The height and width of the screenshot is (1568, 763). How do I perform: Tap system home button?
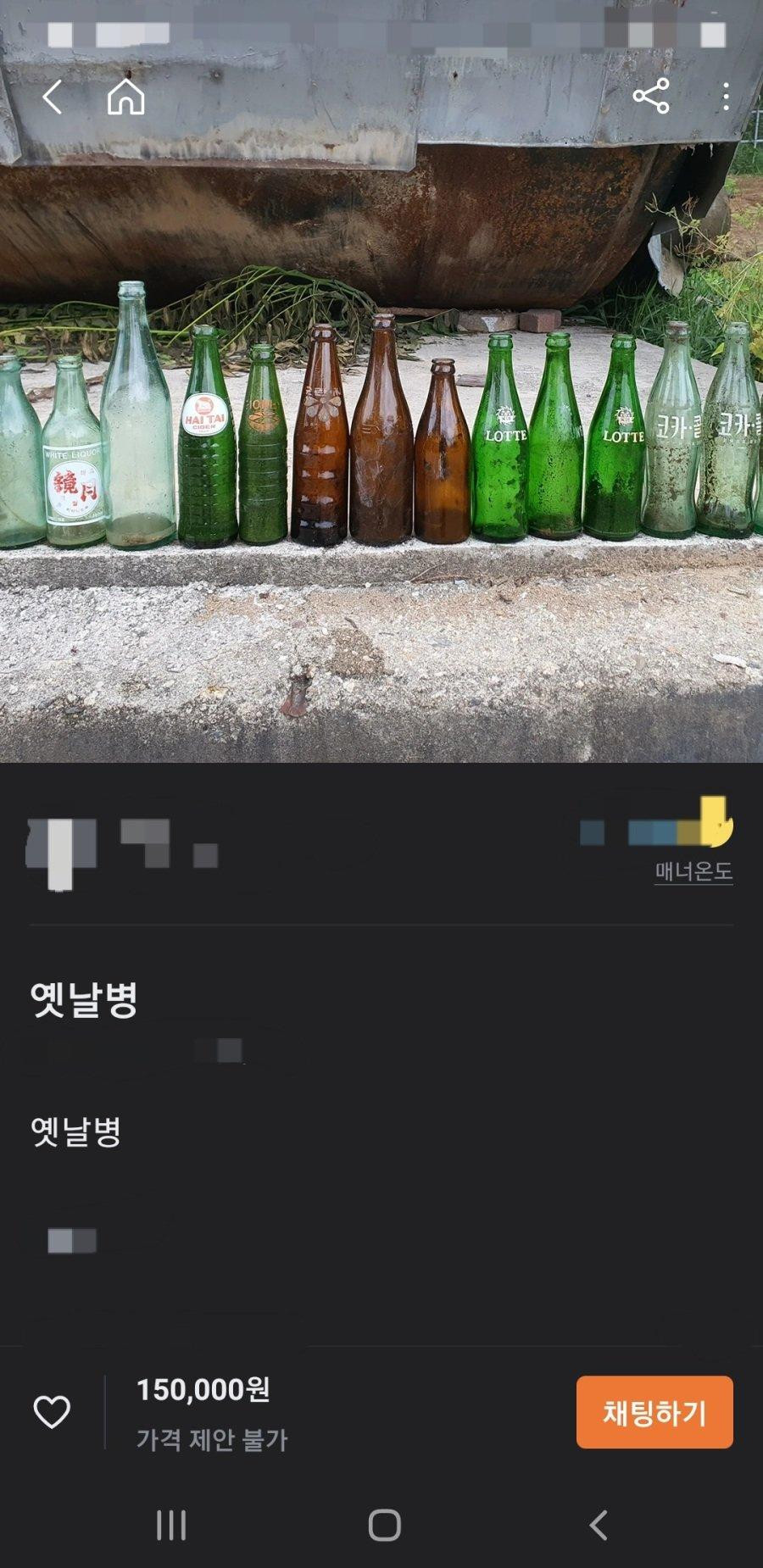pos(384,1526)
